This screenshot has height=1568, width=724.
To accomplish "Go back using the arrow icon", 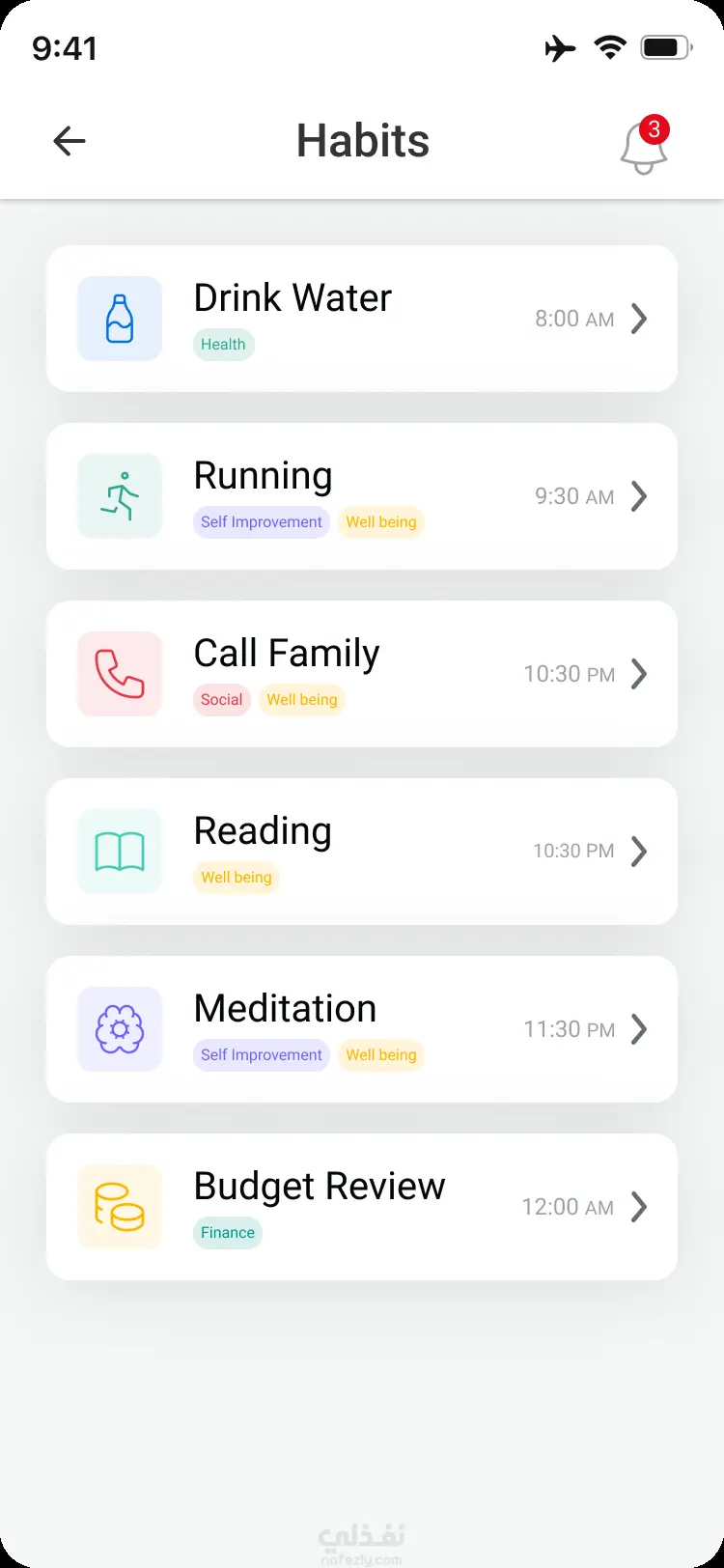I will [70, 141].
